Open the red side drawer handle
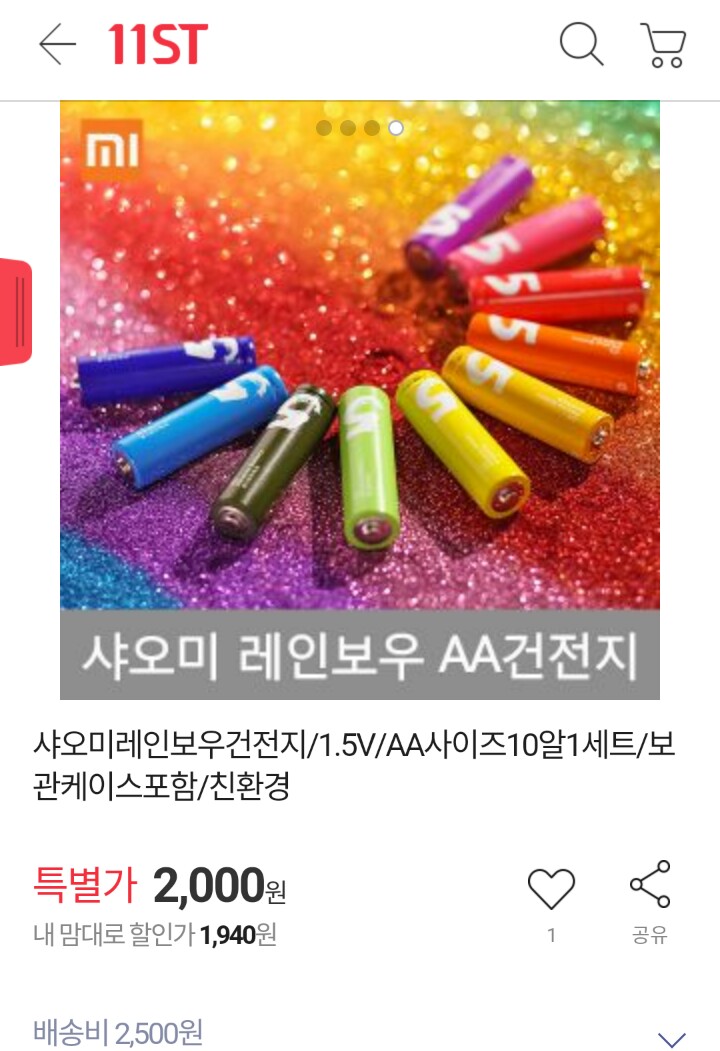This screenshot has height=1051, width=720. point(15,312)
